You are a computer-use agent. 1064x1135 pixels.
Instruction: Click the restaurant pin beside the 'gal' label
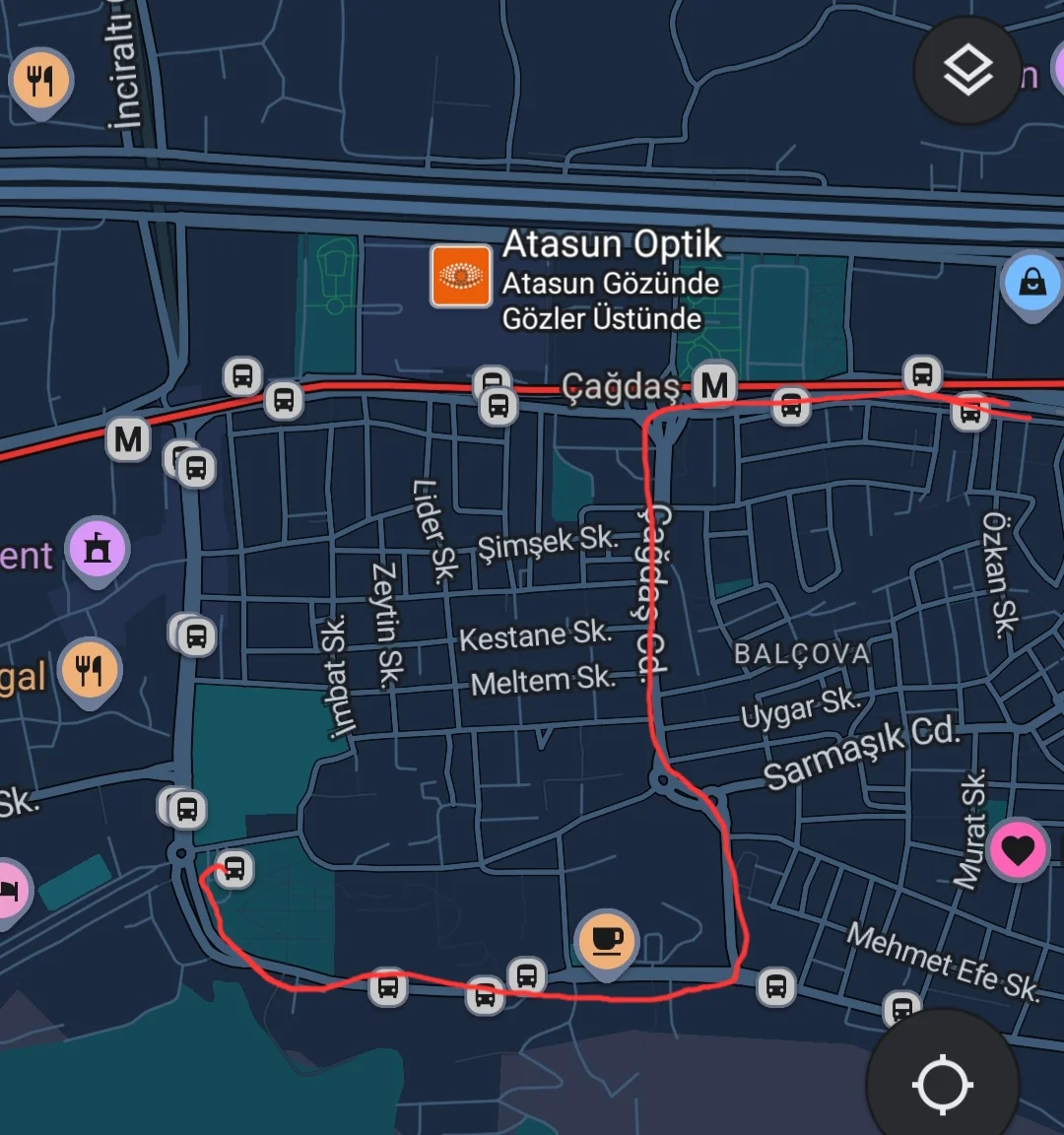point(90,670)
